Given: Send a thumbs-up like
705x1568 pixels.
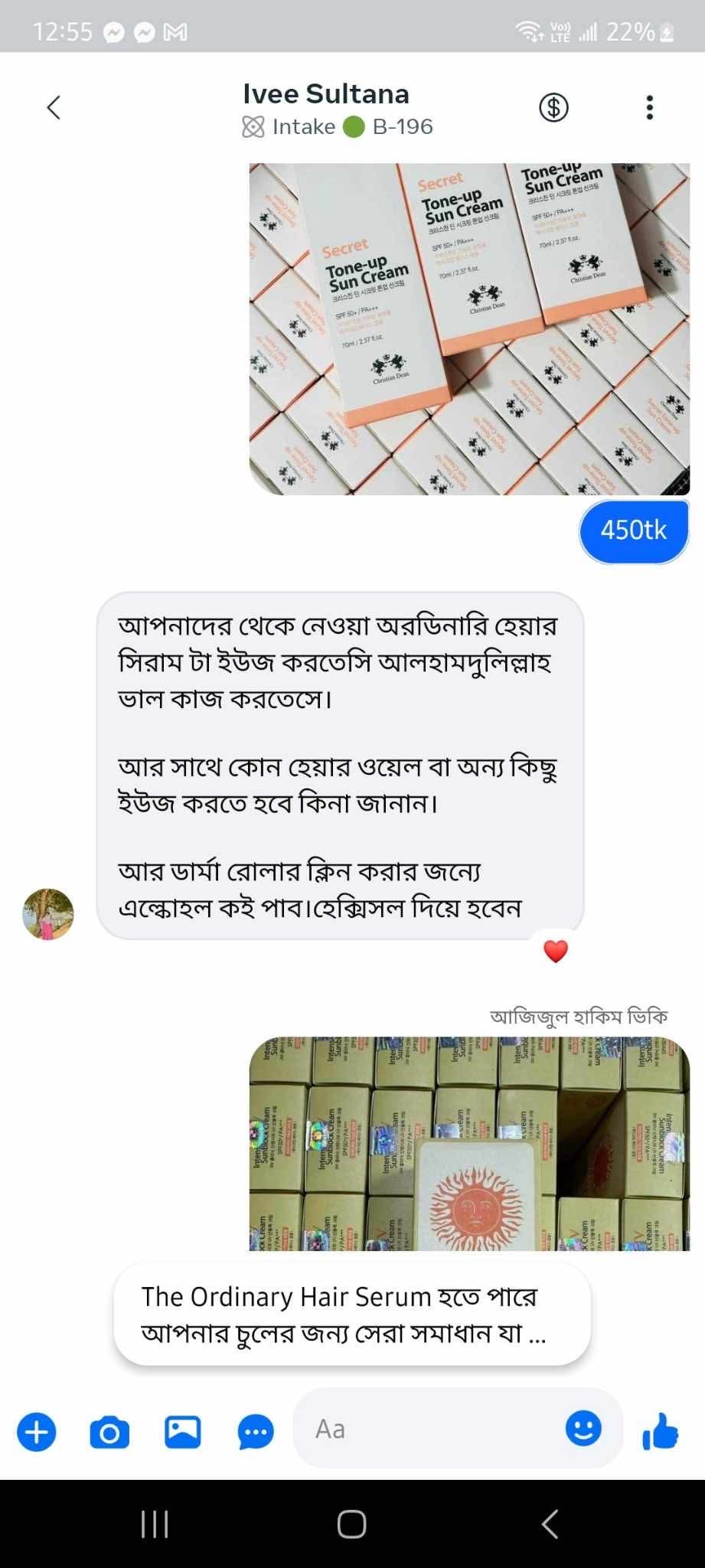Looking at the screenshot, I should (660, 1431).
